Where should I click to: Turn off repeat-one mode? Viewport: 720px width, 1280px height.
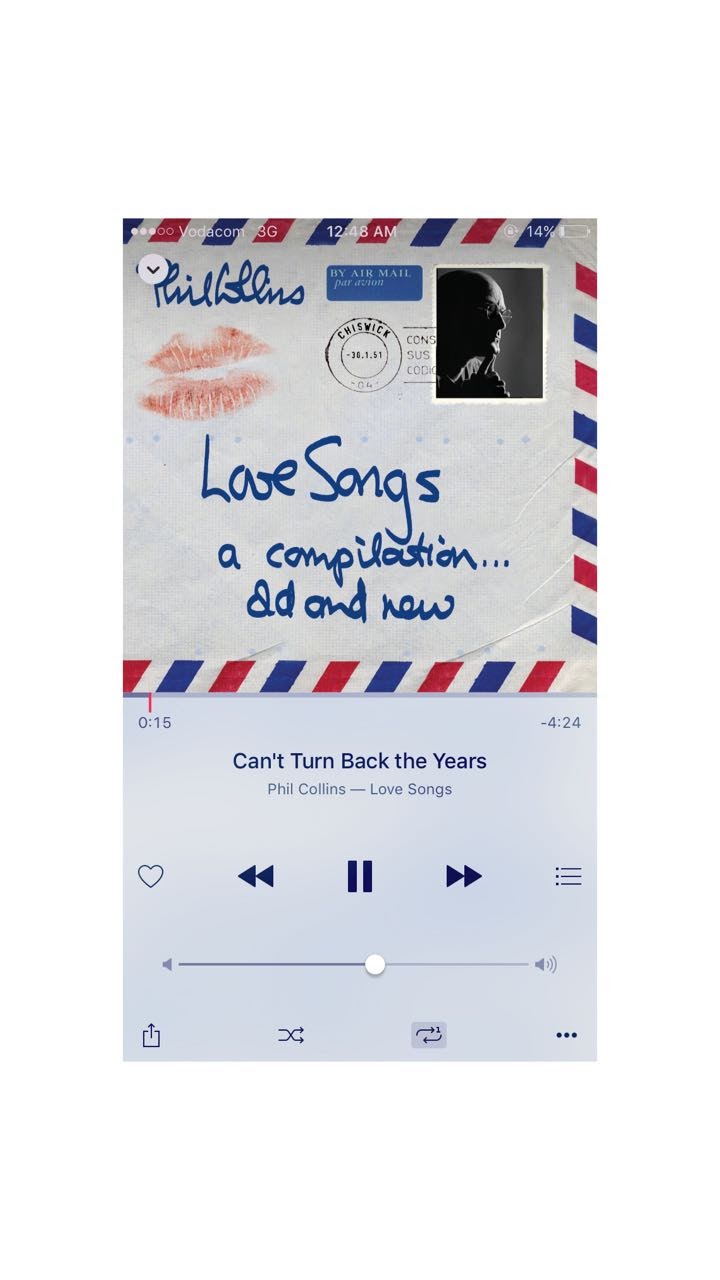pos(429,1035)
